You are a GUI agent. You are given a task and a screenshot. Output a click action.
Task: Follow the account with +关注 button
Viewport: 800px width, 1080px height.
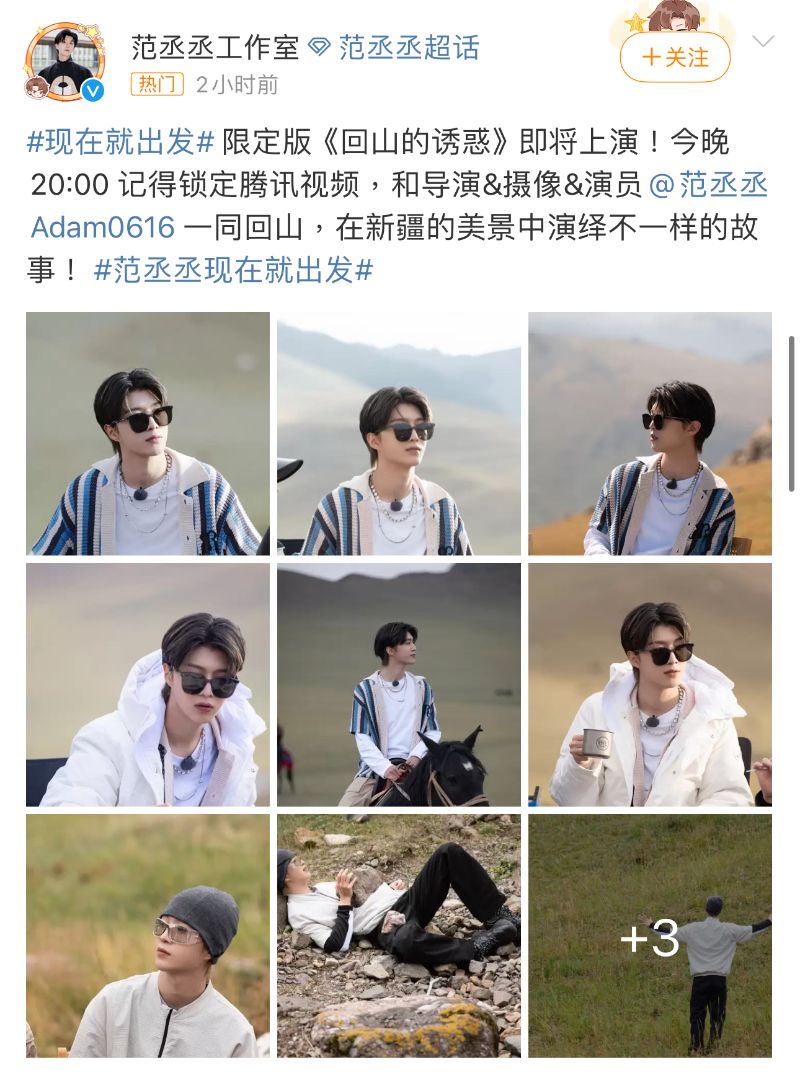tap(675, 58)
